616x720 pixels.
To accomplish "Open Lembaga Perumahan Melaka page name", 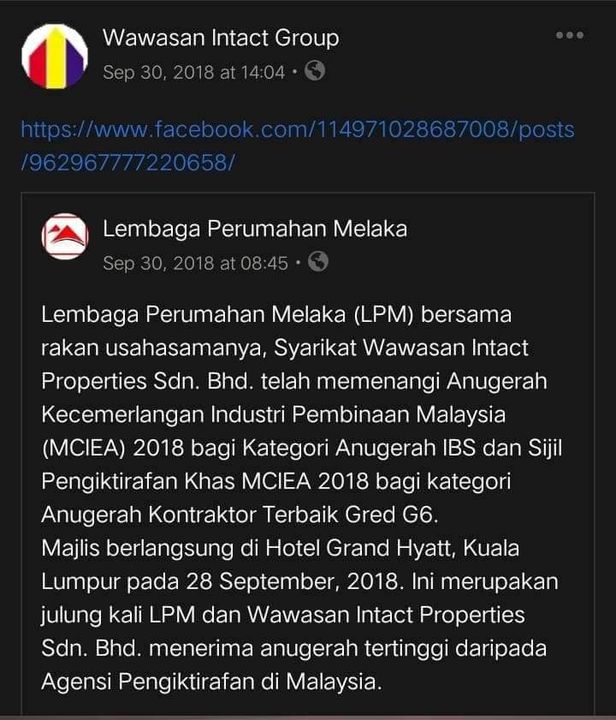I will [x=255, y=229].
